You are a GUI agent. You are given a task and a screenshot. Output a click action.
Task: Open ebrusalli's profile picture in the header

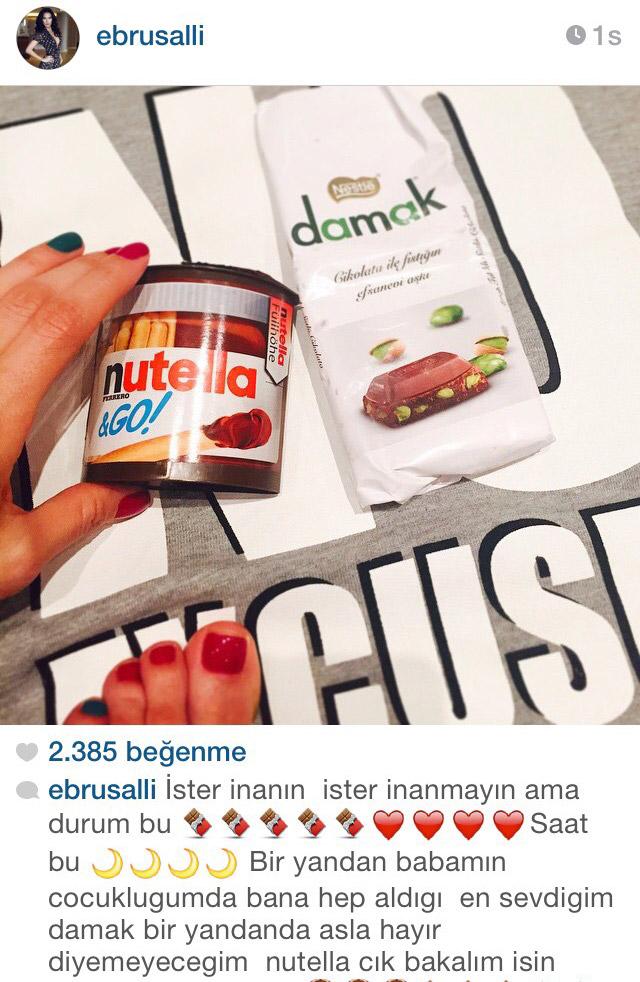pyautogui.click(x=47, y=38)
